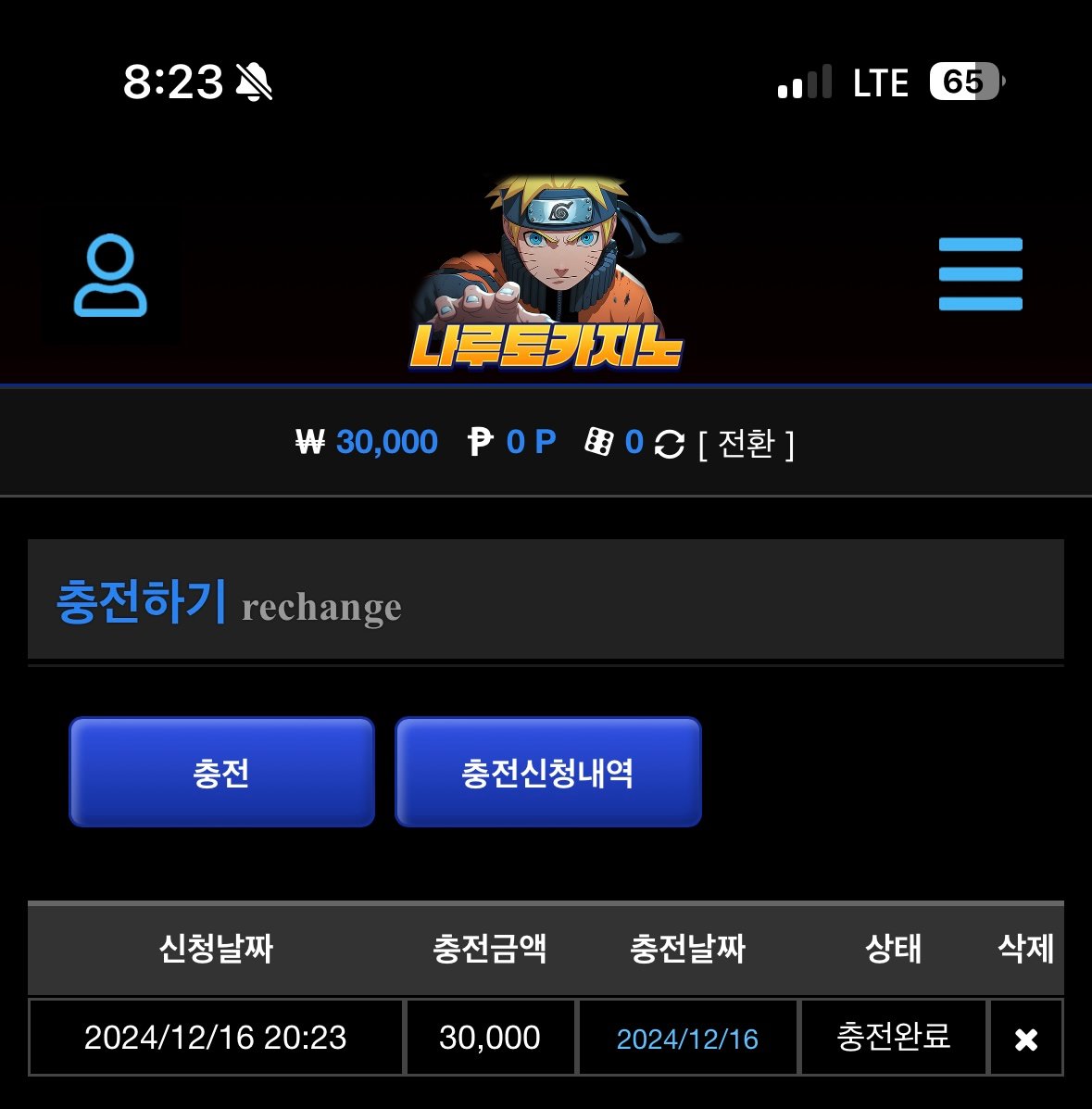Open the hamburger menu

point(980,274)
